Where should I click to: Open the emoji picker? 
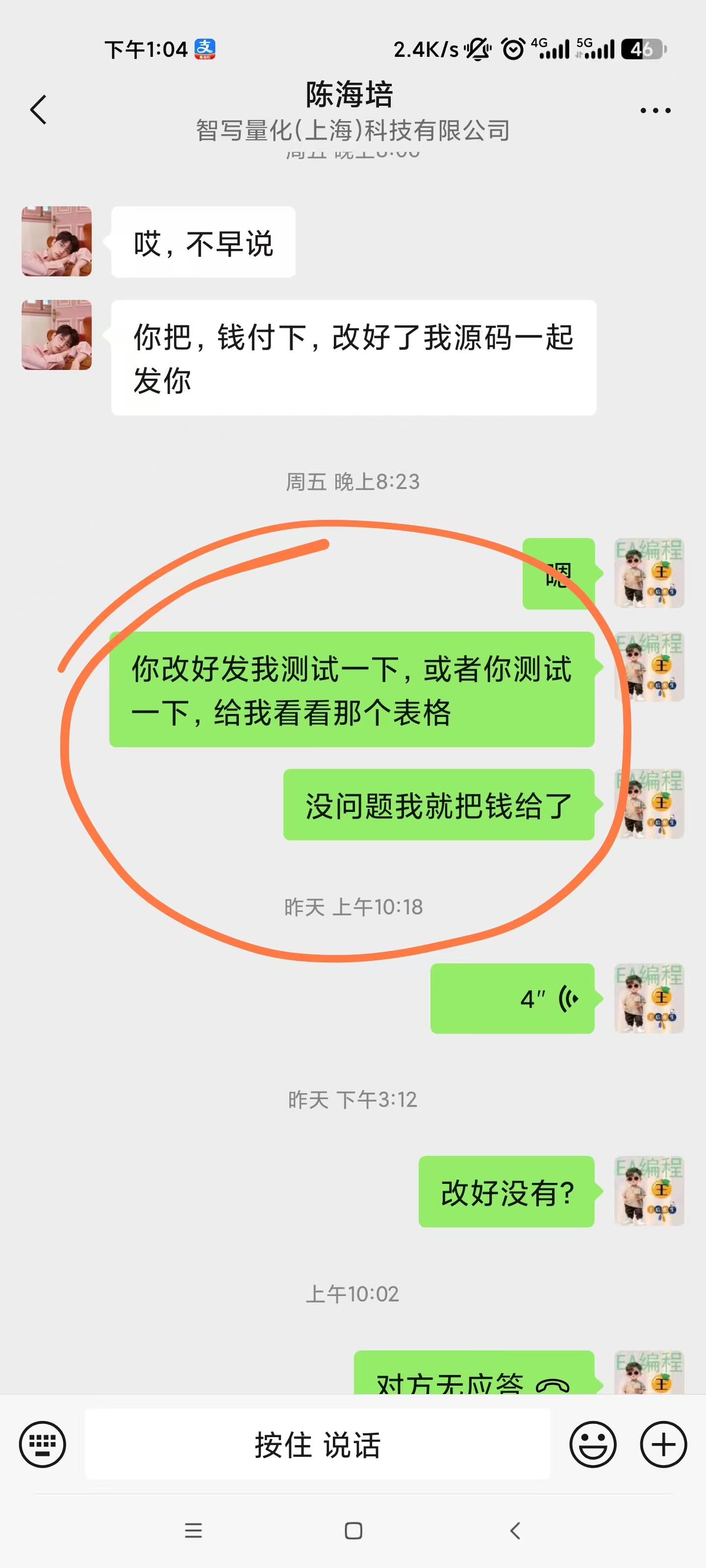(592, 1444)
